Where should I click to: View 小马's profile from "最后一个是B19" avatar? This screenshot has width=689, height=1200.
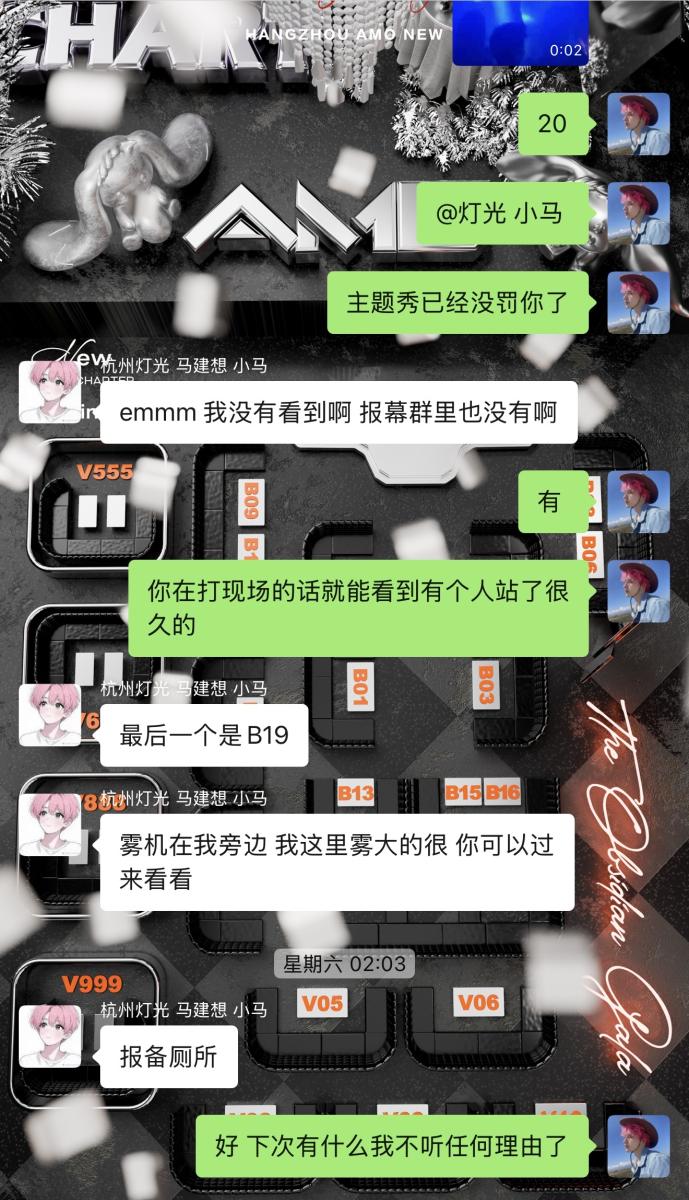click(x=50, y=715)
